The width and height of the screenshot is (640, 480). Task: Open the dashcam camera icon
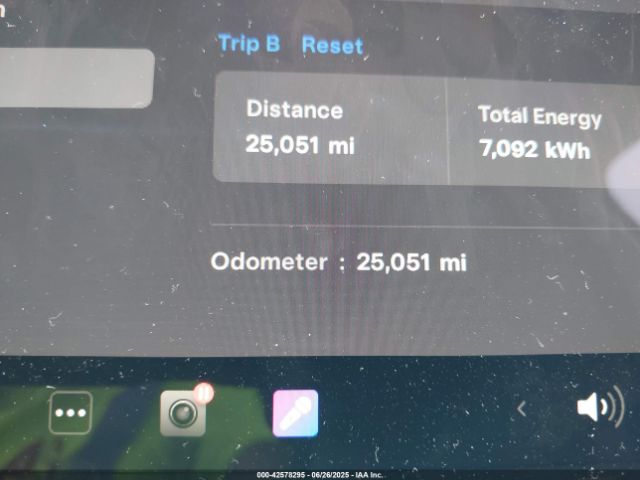coord(184,413)
